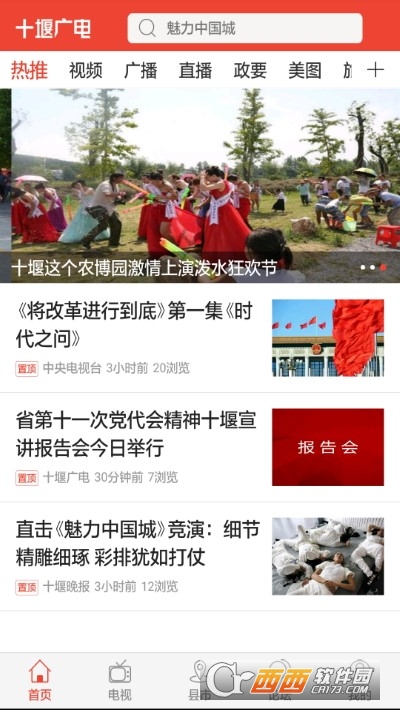Tap the plus icon to add channels

pos(375,70)
